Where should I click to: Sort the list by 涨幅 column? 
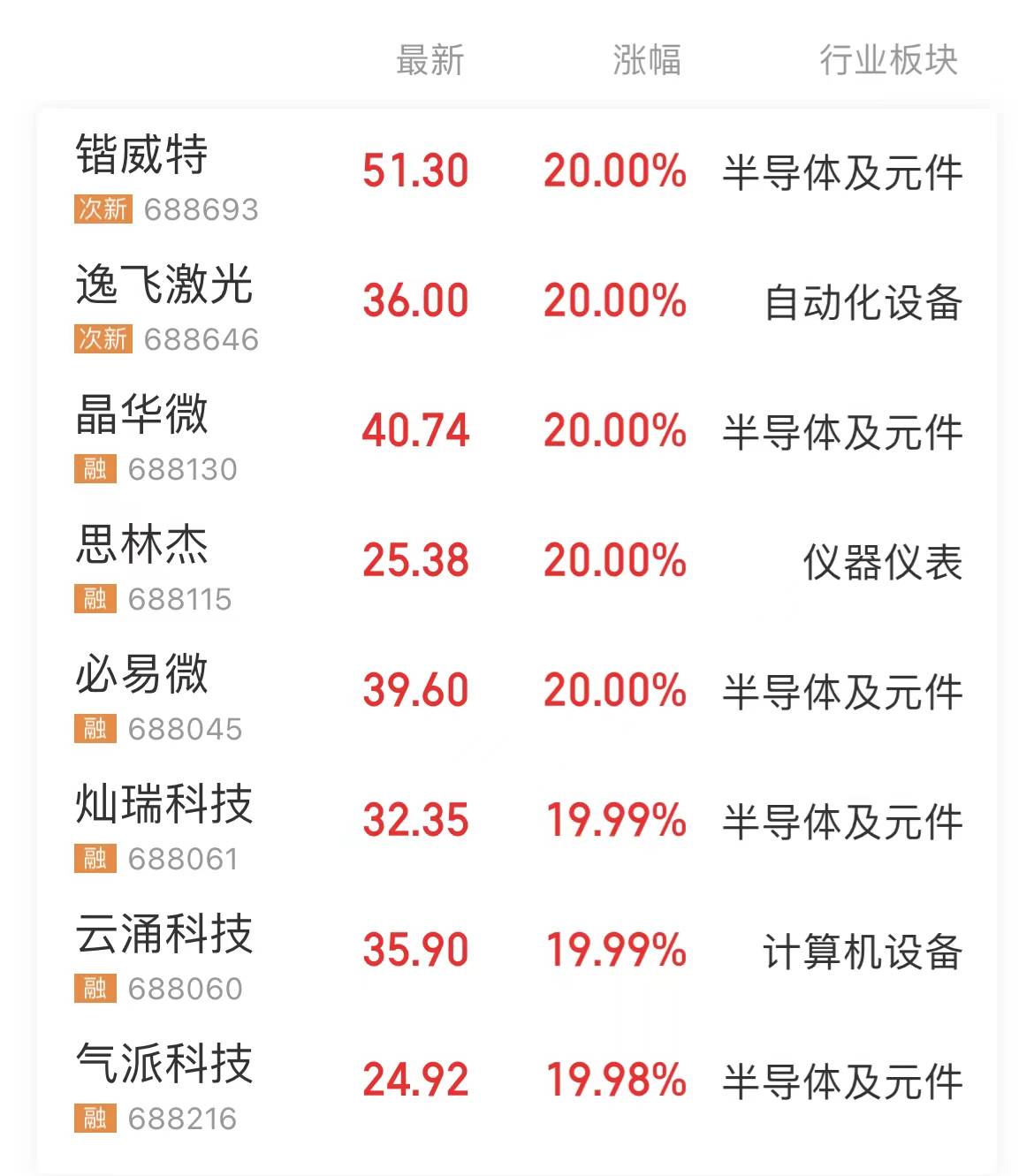(649, 58)
